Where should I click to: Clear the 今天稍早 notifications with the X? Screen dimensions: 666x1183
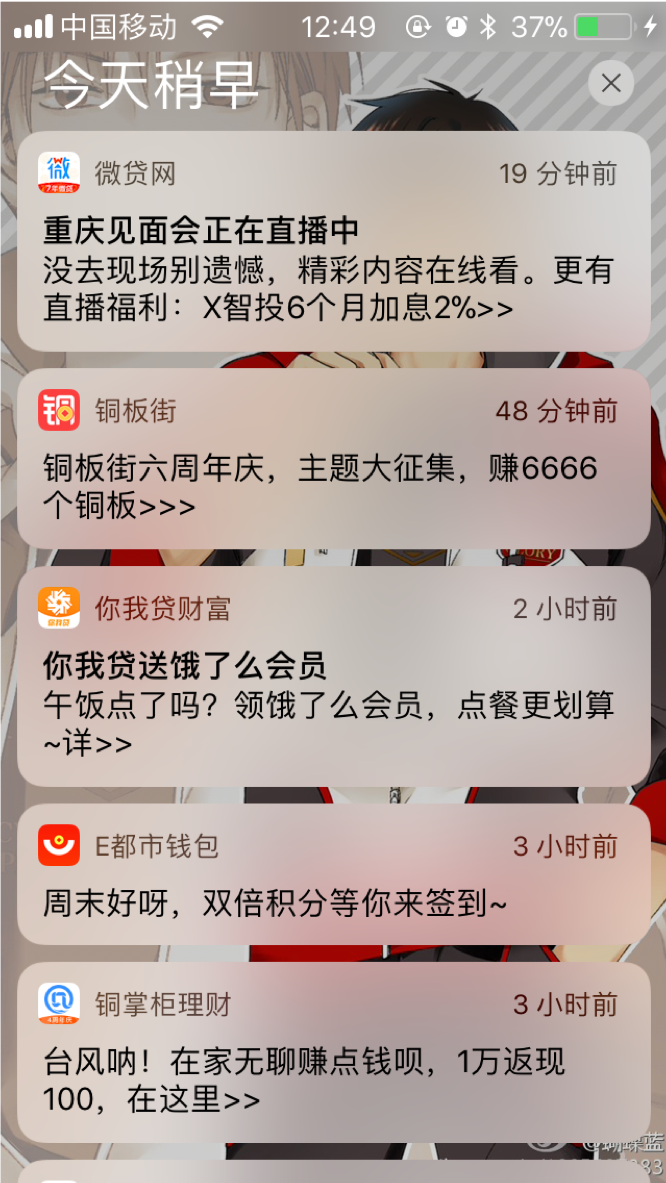pyautogui.click(x=611, y=83)
